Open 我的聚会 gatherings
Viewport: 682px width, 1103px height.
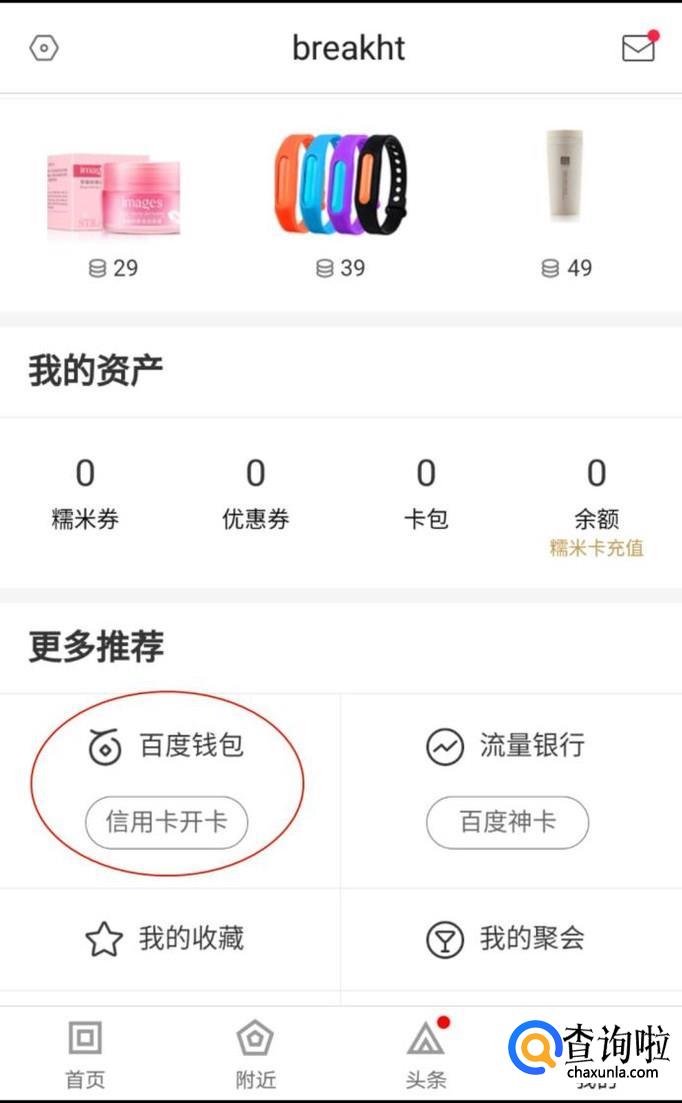click(507, 938)
